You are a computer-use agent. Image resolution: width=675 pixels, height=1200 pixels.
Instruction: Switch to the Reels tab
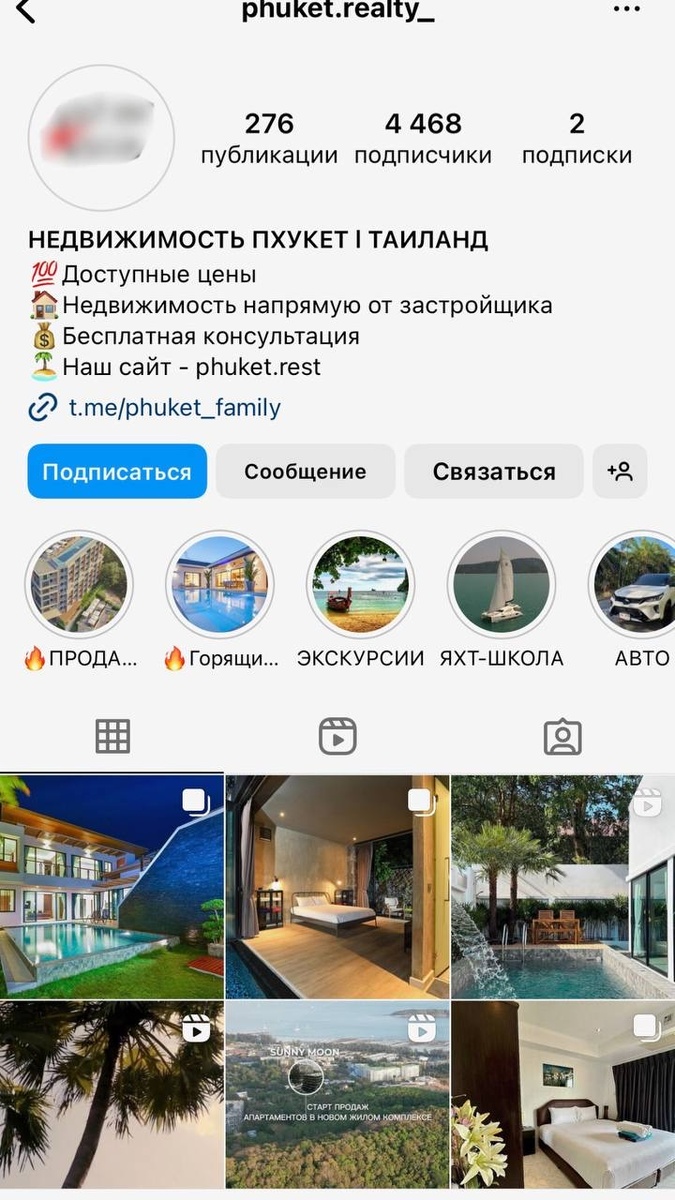pyautogui.click(x=338, y=737)
